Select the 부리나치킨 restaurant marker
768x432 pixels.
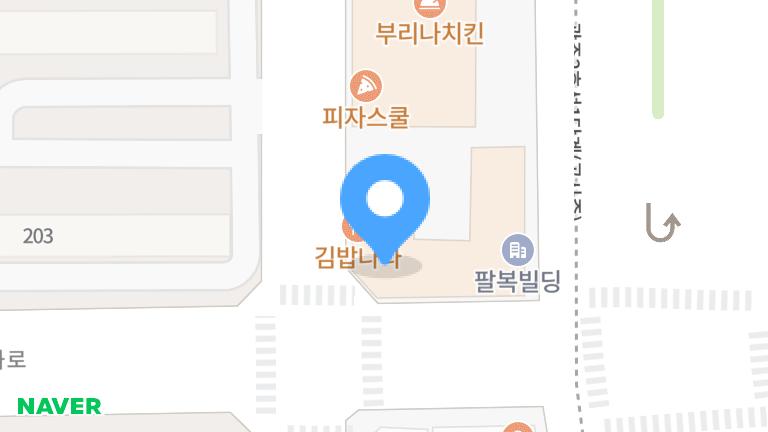[429, 8]
